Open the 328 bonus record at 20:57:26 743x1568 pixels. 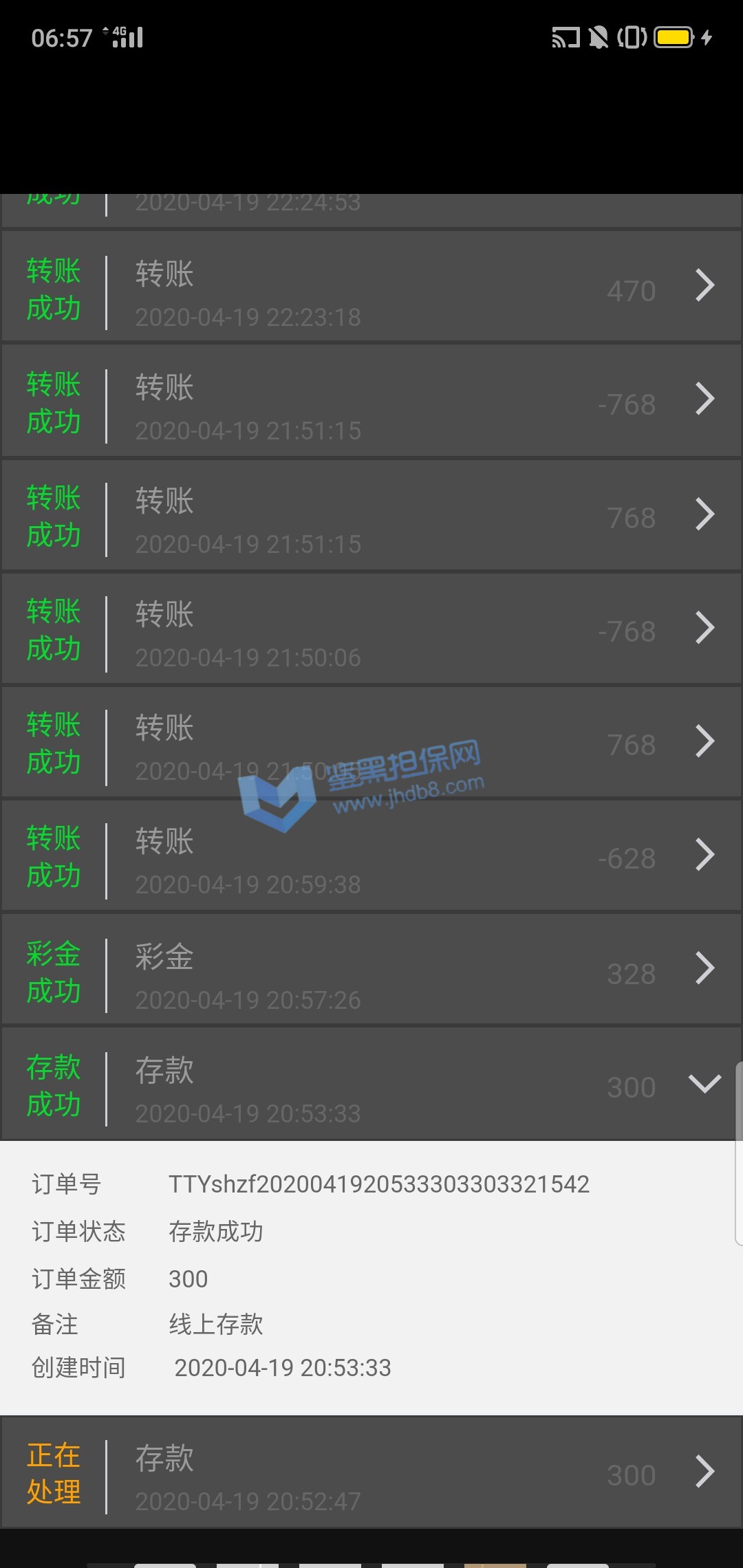(704, 968)
